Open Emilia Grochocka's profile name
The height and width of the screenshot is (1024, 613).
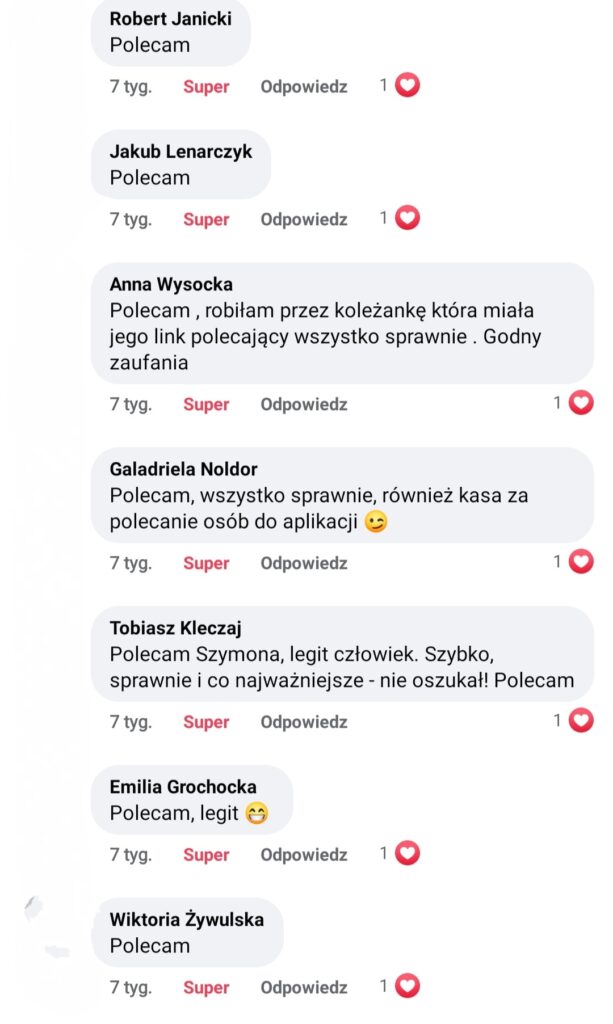(x=183, y=787)
